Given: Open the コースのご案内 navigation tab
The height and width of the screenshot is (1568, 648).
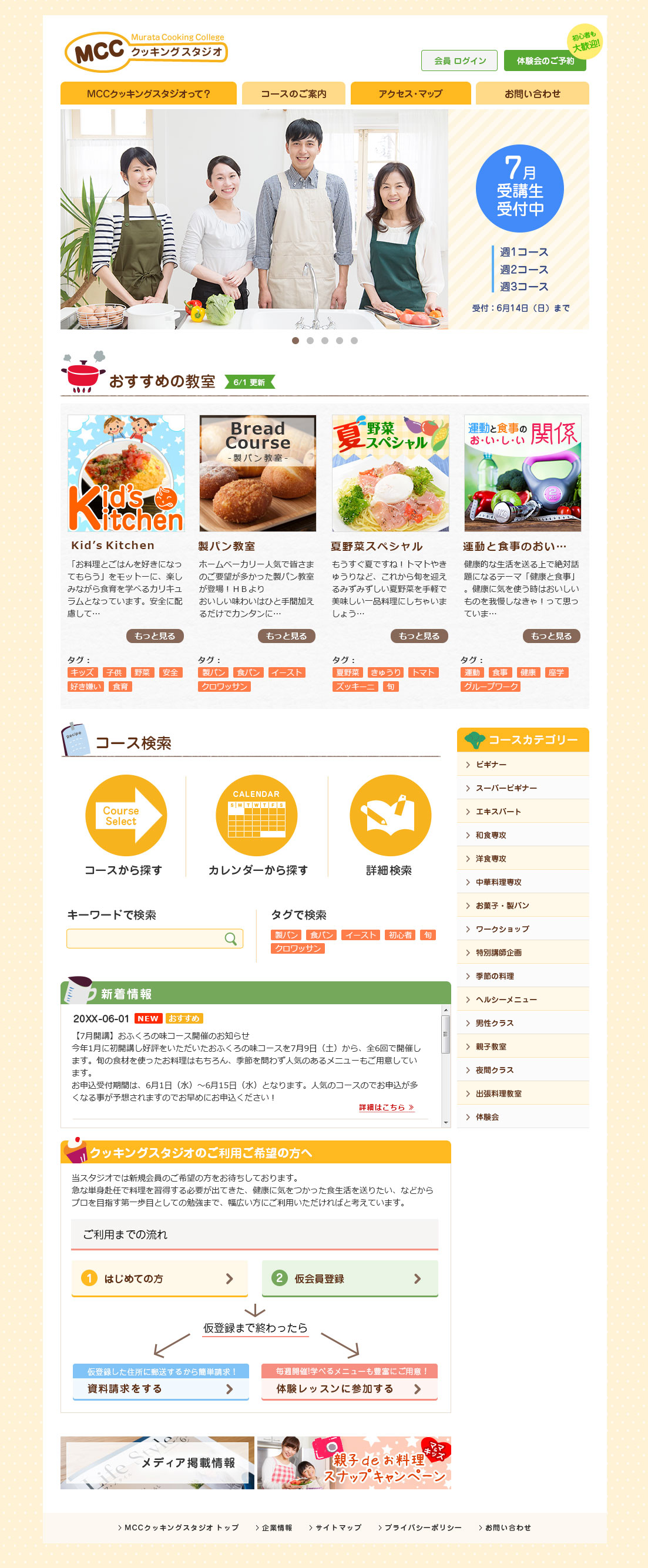Looking at the screenshot, I should click(293, 94).
